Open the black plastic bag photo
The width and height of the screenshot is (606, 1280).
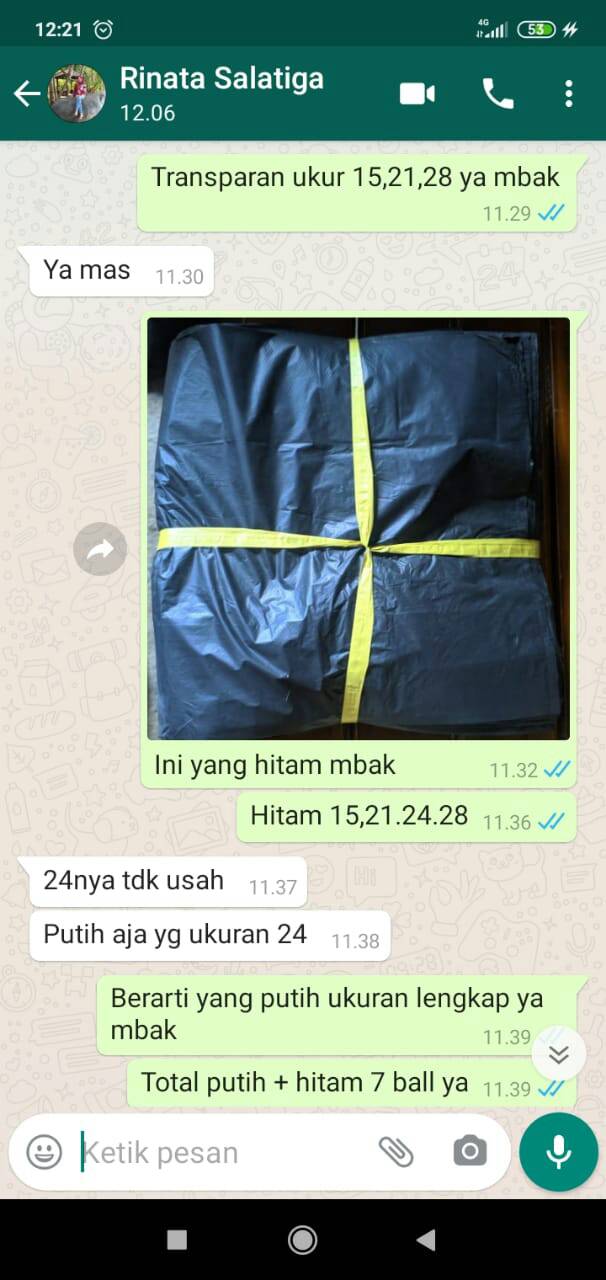[x=358, y=528]
